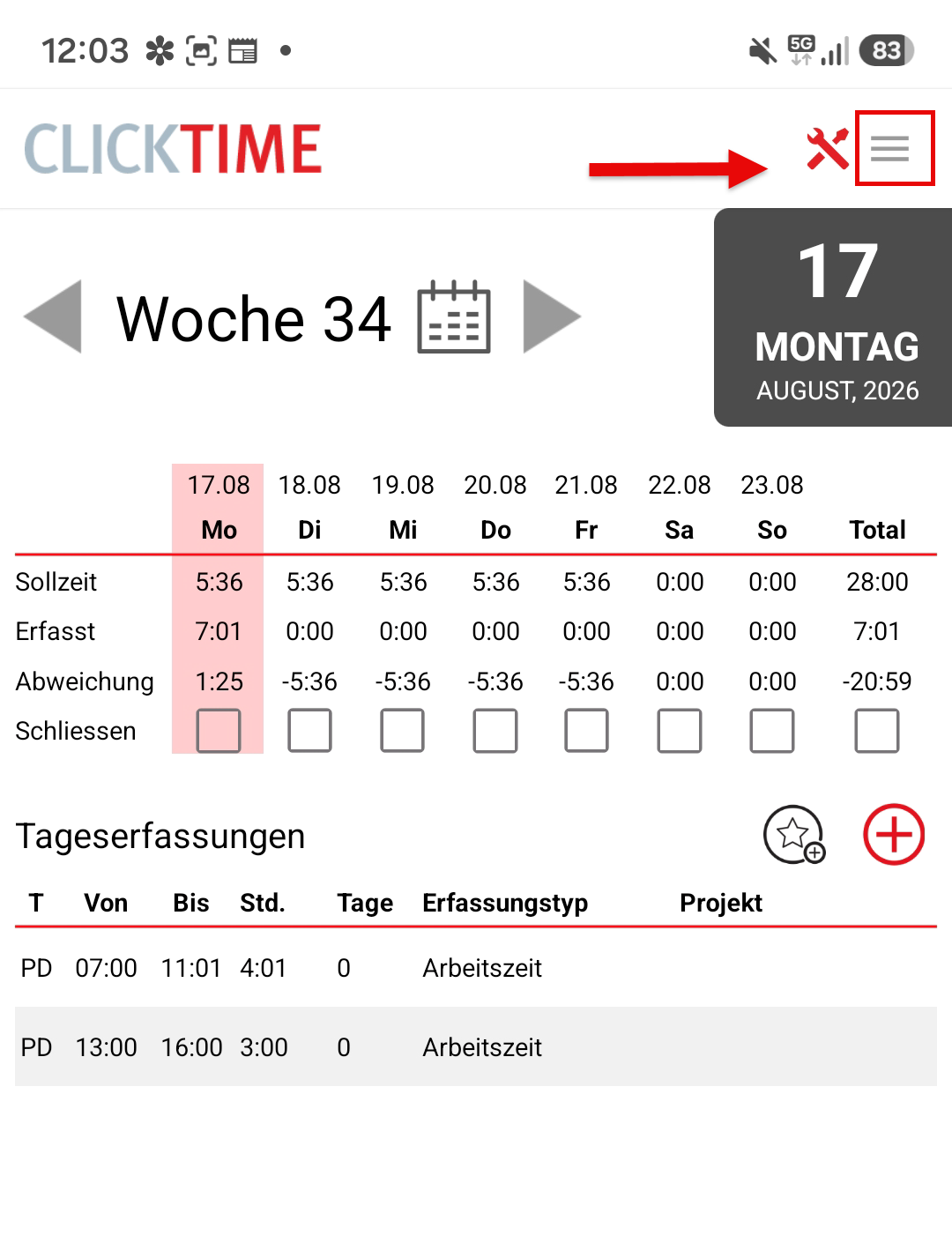952x1258 pixels.
Task: Add a new time entry with plus
Action: click(894, 834)
